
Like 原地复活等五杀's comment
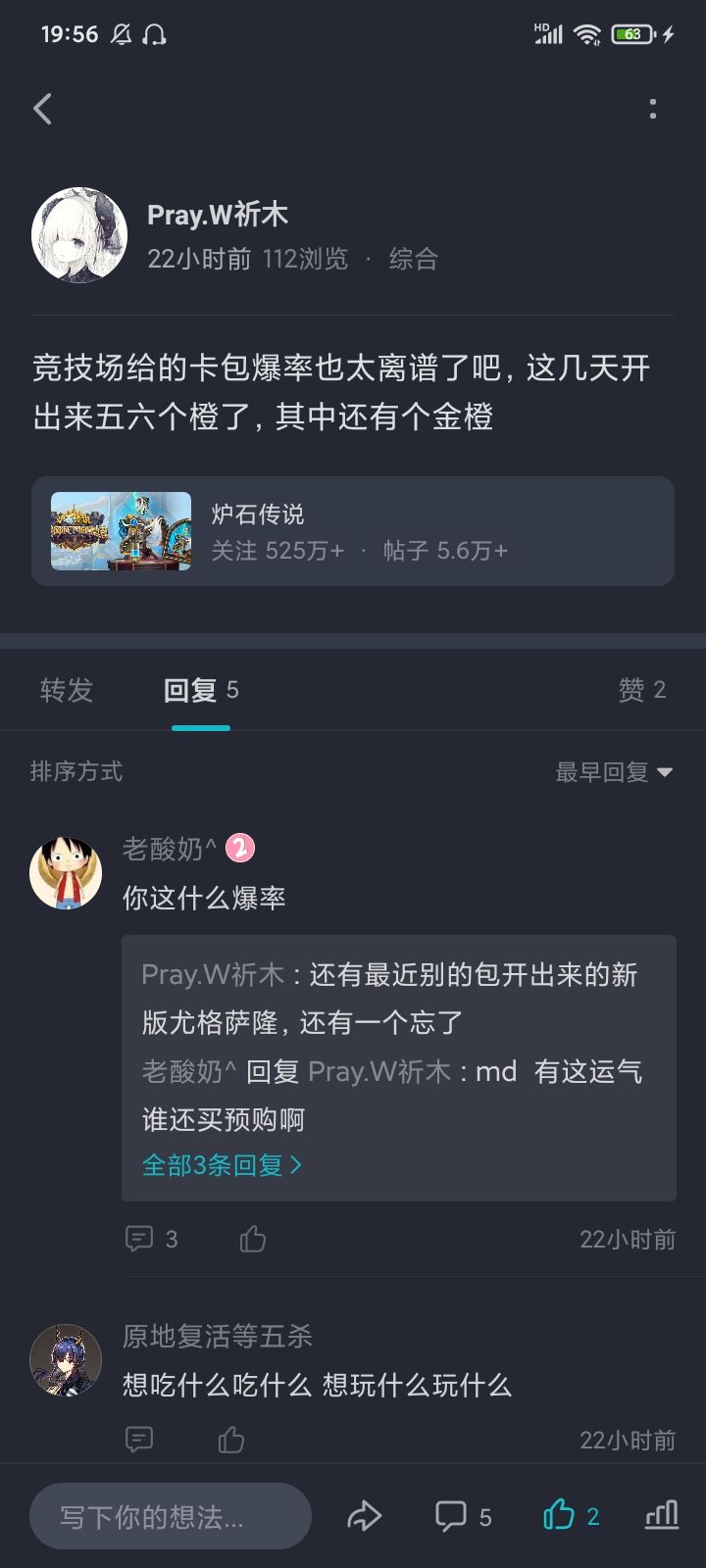pos(231,1440)
